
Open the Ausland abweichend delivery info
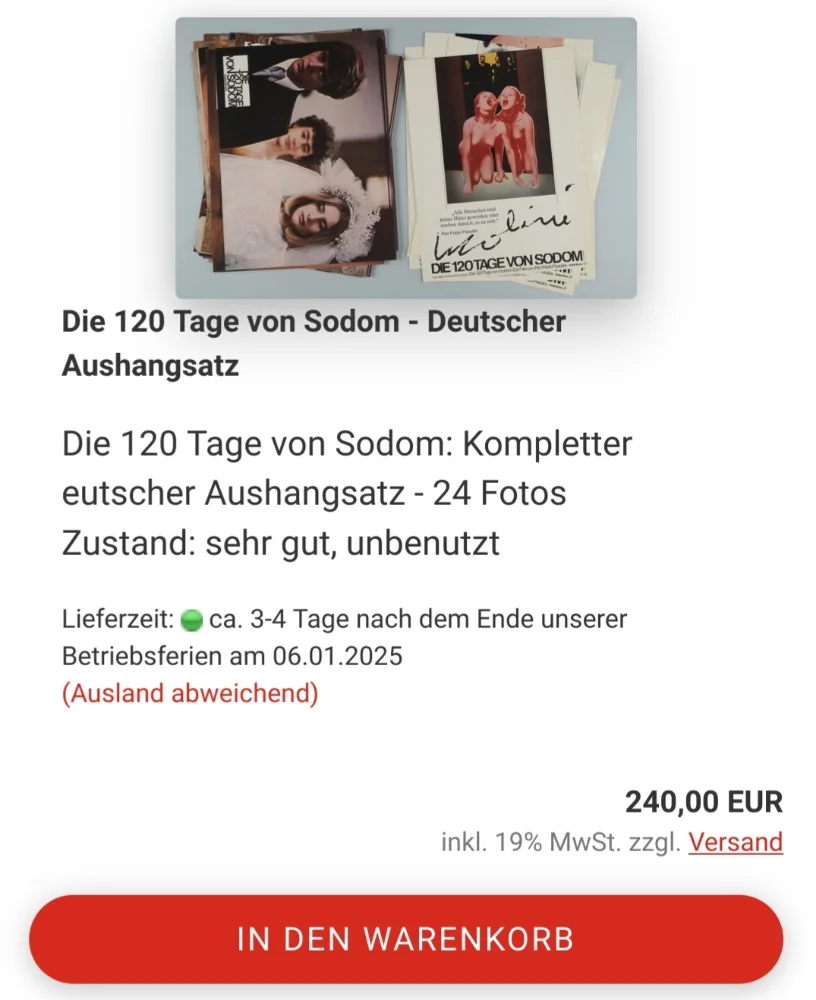tap(190, 693)
